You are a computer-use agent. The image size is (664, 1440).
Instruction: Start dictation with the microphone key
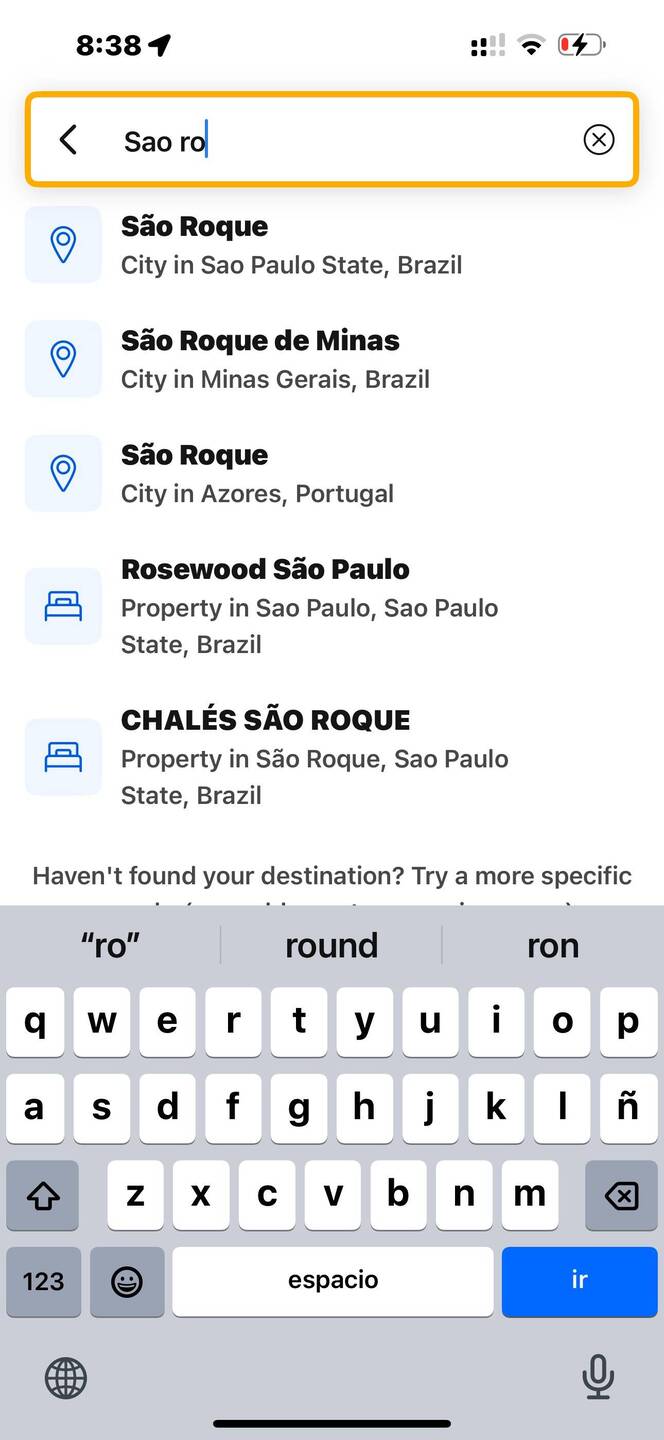[x=598, y=1377]
